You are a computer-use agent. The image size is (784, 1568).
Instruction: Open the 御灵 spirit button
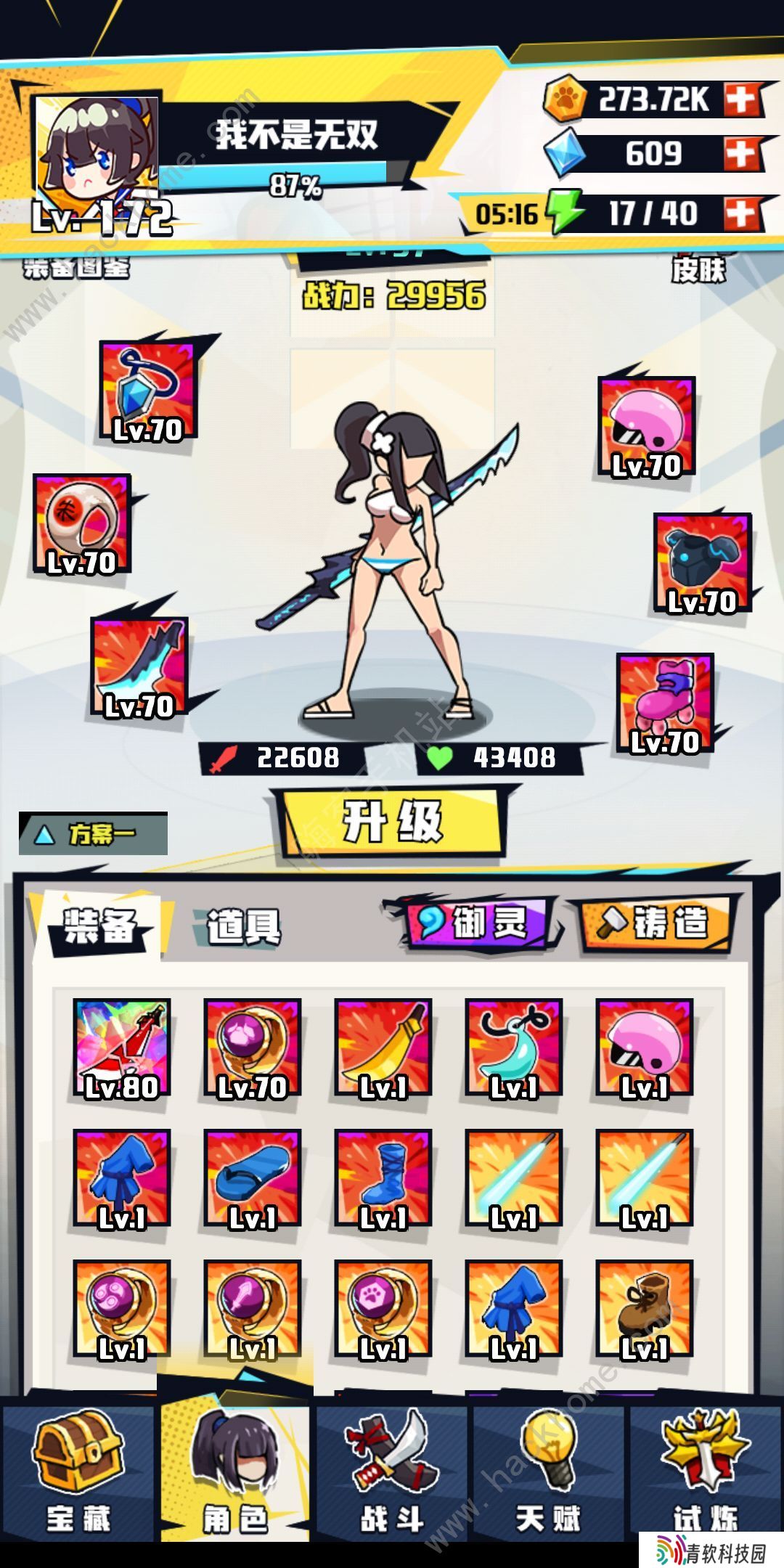pos(475,923)
